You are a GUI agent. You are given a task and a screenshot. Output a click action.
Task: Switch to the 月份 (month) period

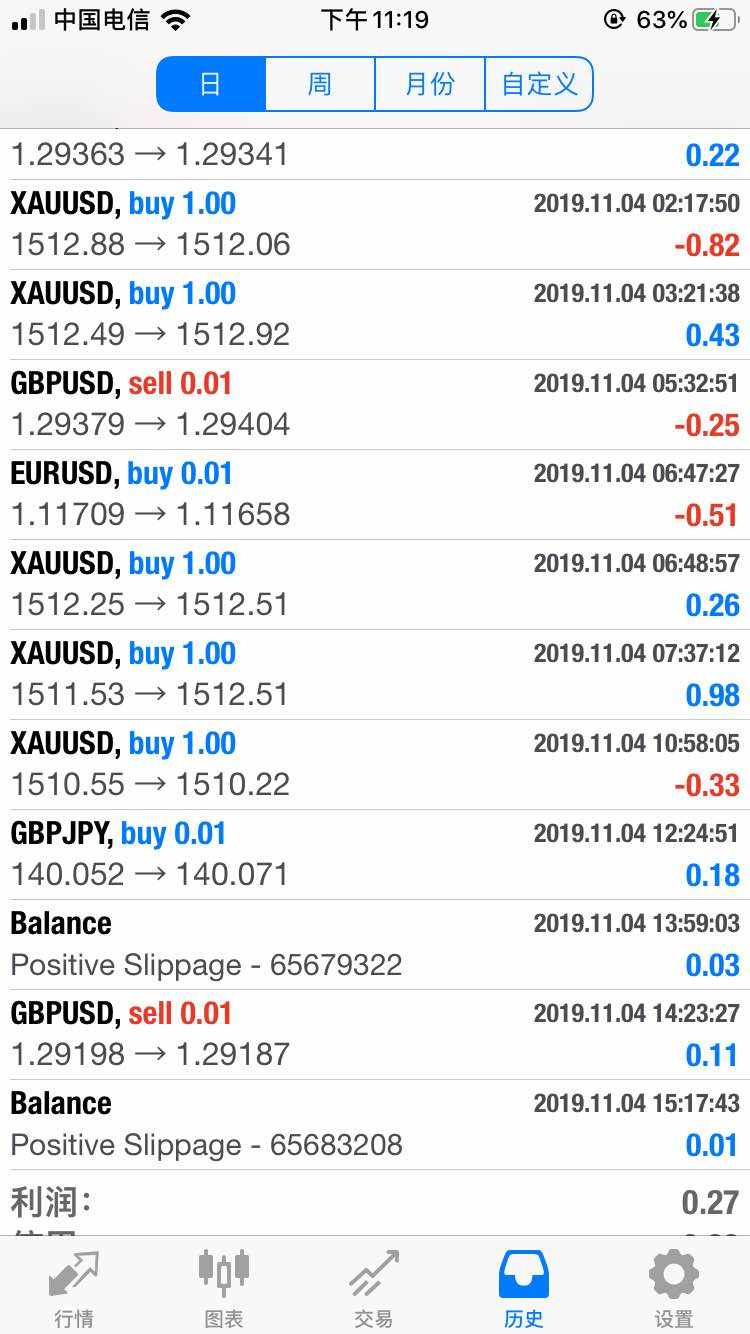(x=430, y=84)
